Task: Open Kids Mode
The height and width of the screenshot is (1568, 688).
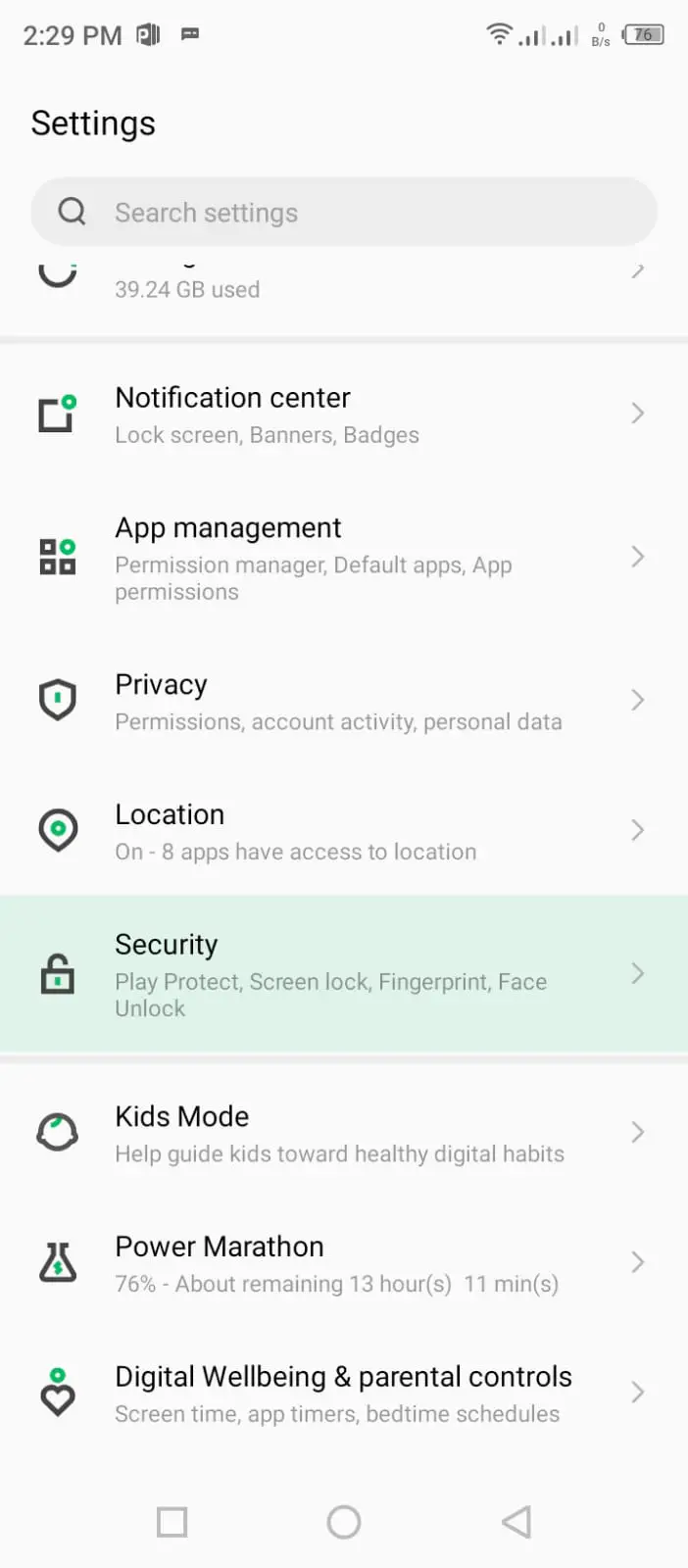Action: point(344,1133)
